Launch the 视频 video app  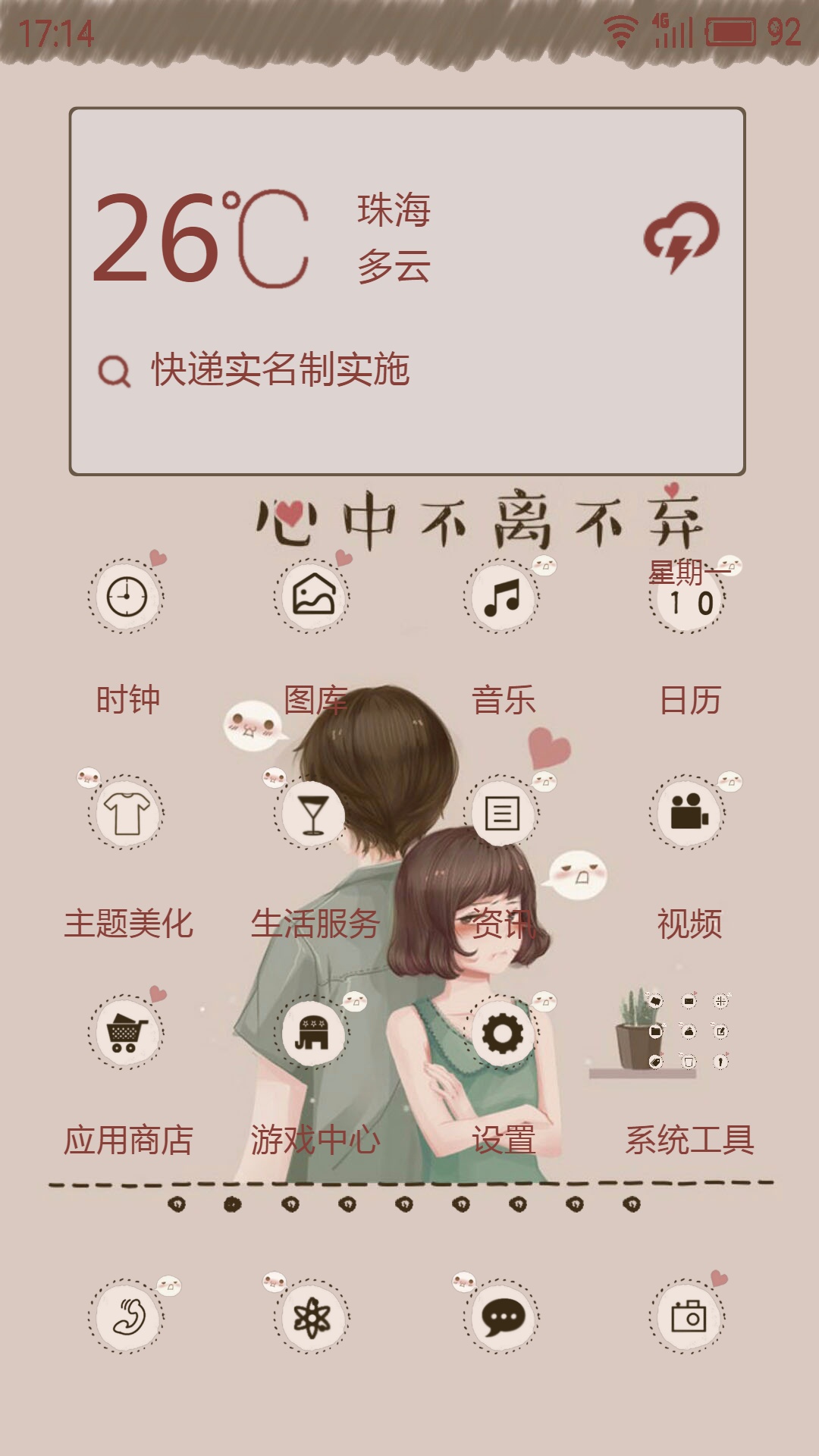689,813
